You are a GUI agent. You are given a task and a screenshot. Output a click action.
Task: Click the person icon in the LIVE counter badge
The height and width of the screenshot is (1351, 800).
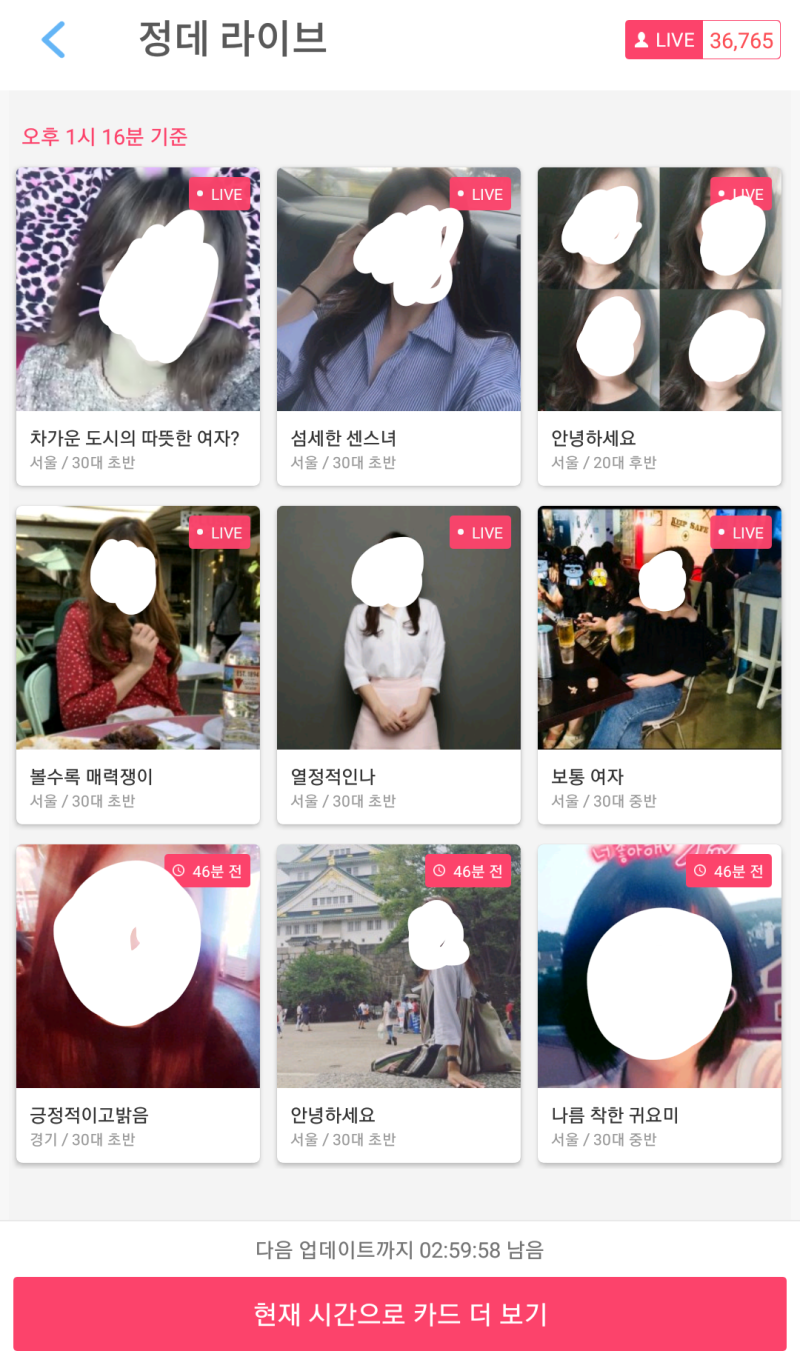(x=644, y=40)
